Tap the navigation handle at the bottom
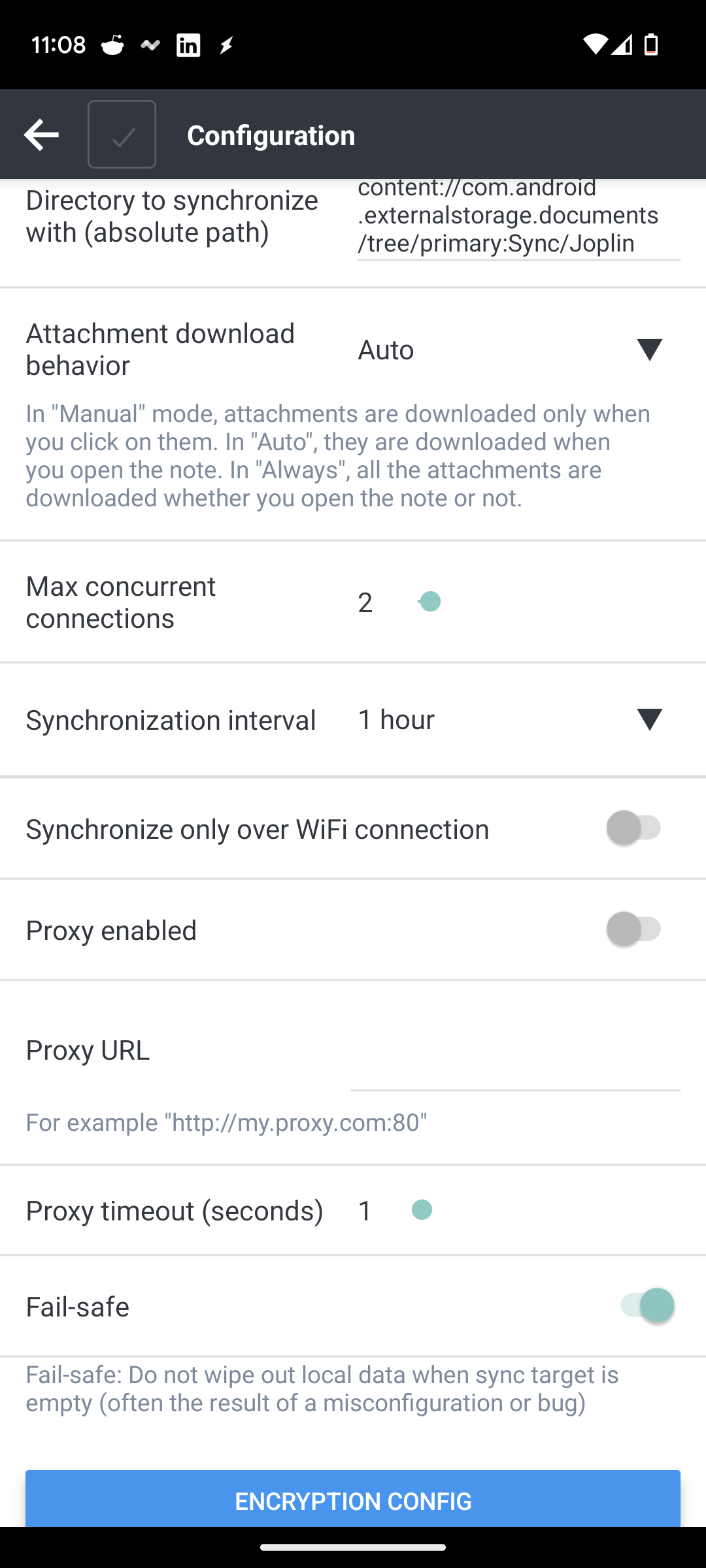 tap(353, 1546)
